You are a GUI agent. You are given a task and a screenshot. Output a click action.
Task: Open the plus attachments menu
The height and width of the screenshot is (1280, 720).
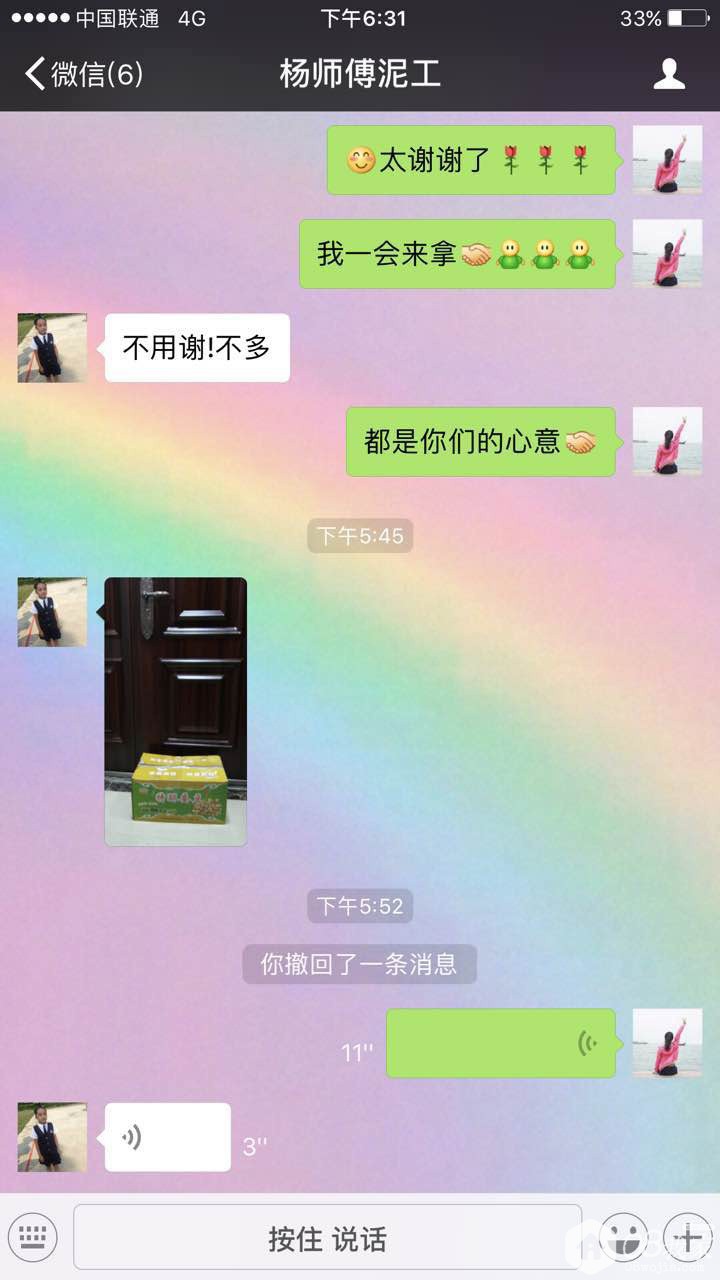tap(688, 1238)
